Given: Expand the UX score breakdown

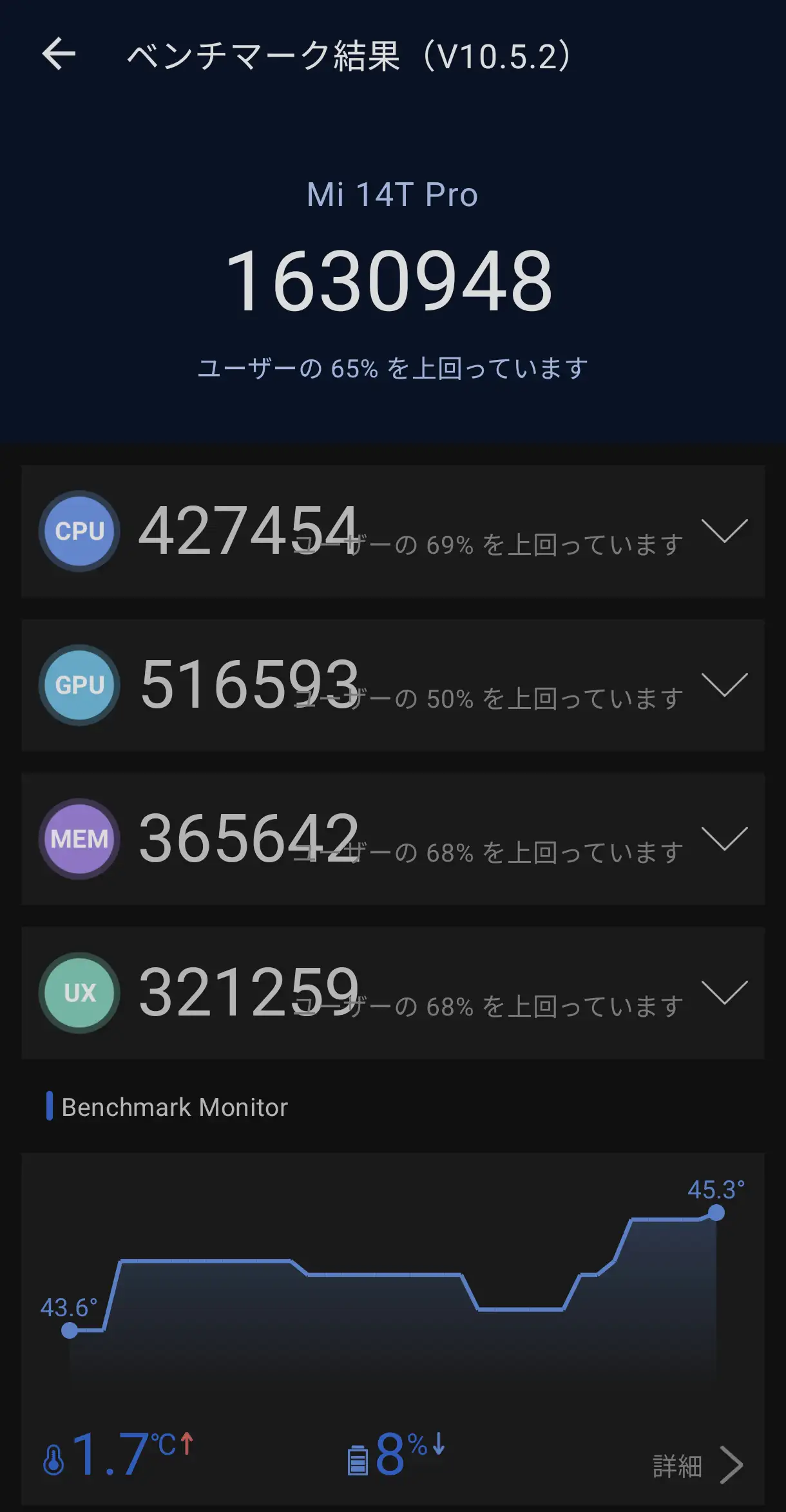Looking at the screenshot, I should pos(725,992).
